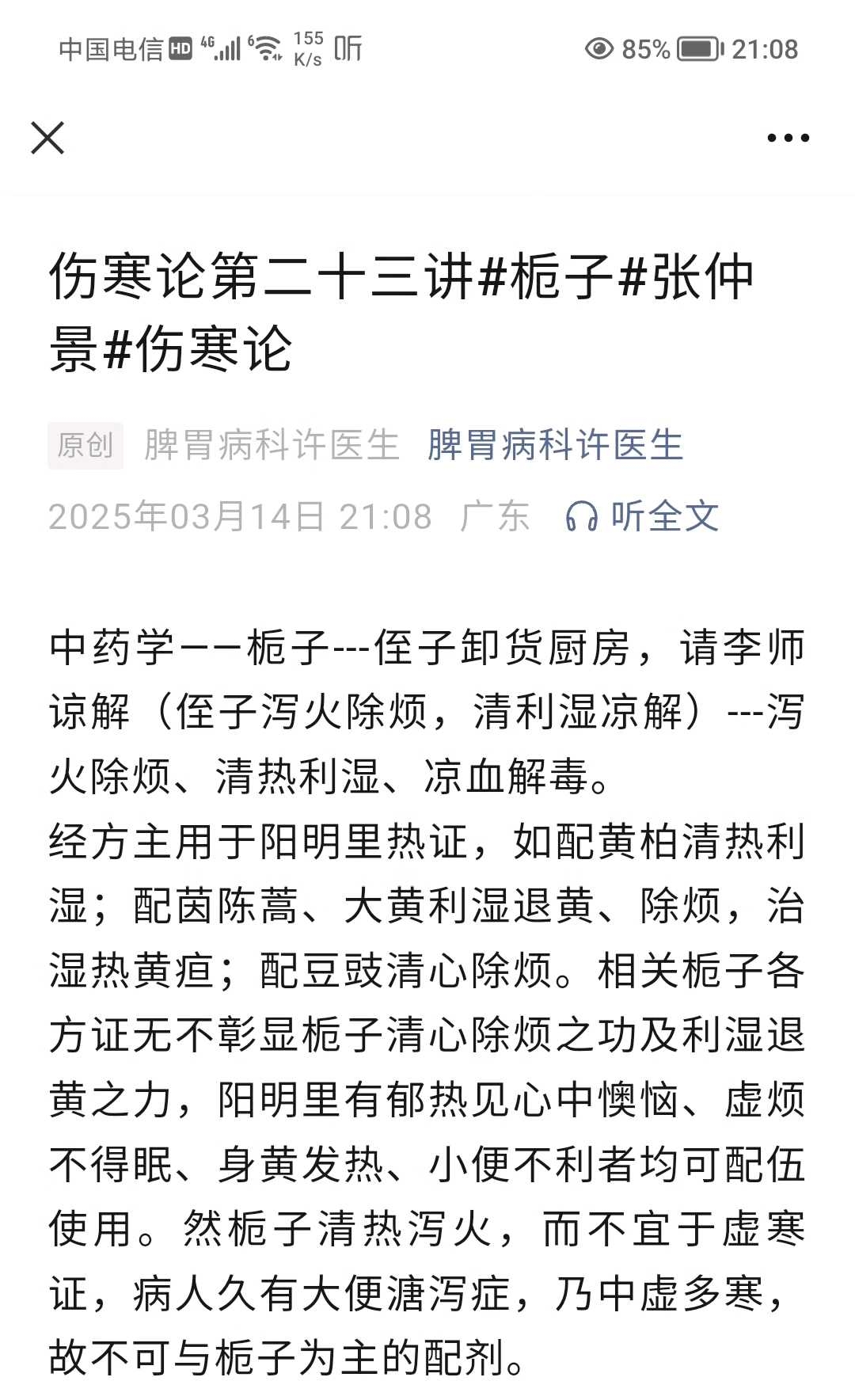Image resolution: width=855 pixels, height=1400 pixels.
Task: Open the blue 脾胃病科许医生 account link
Action: pyautogui.click(x=555, y=445)
